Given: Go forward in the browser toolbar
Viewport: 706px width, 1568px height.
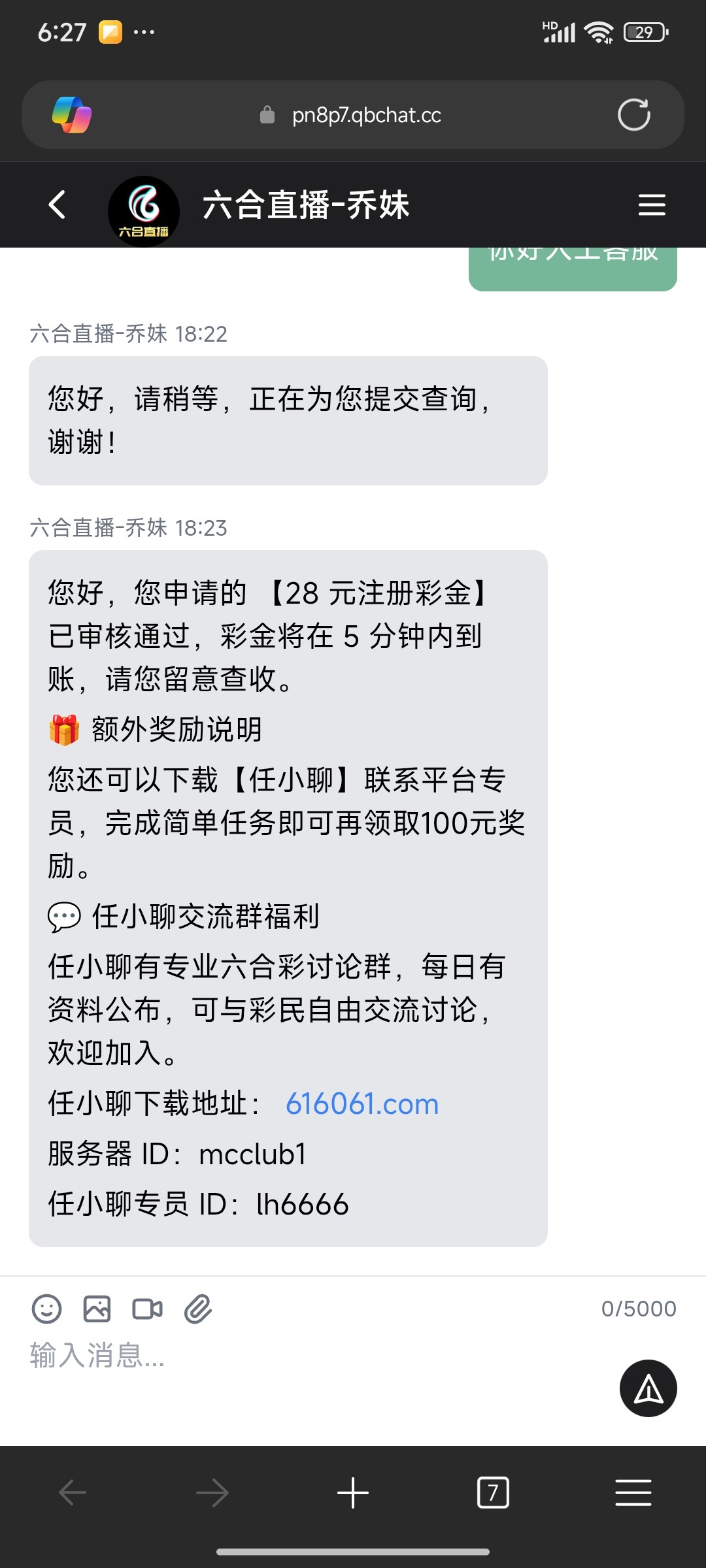Looking at the screenshot, I should [212, 1493].
